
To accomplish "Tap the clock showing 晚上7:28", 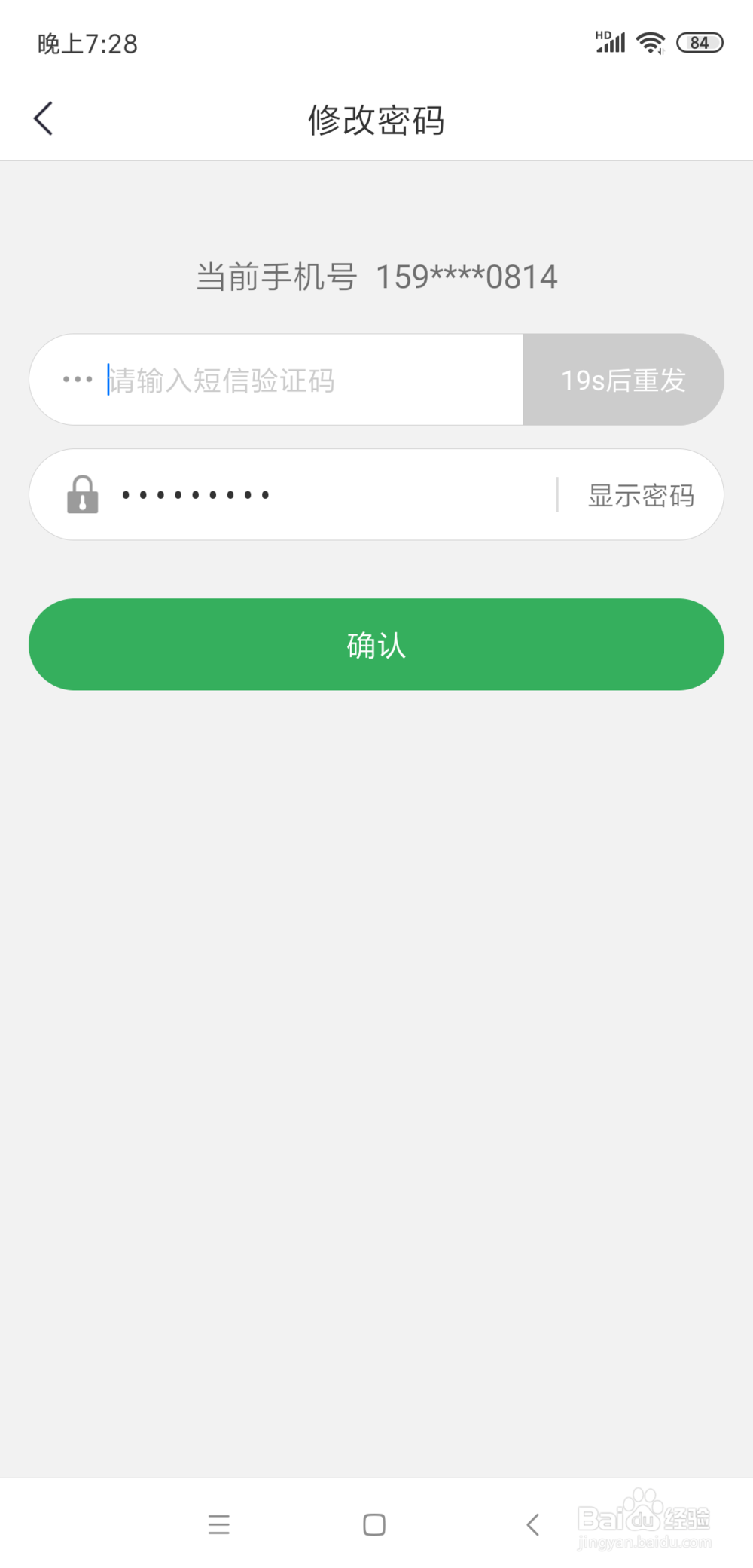I will (87, 43).
